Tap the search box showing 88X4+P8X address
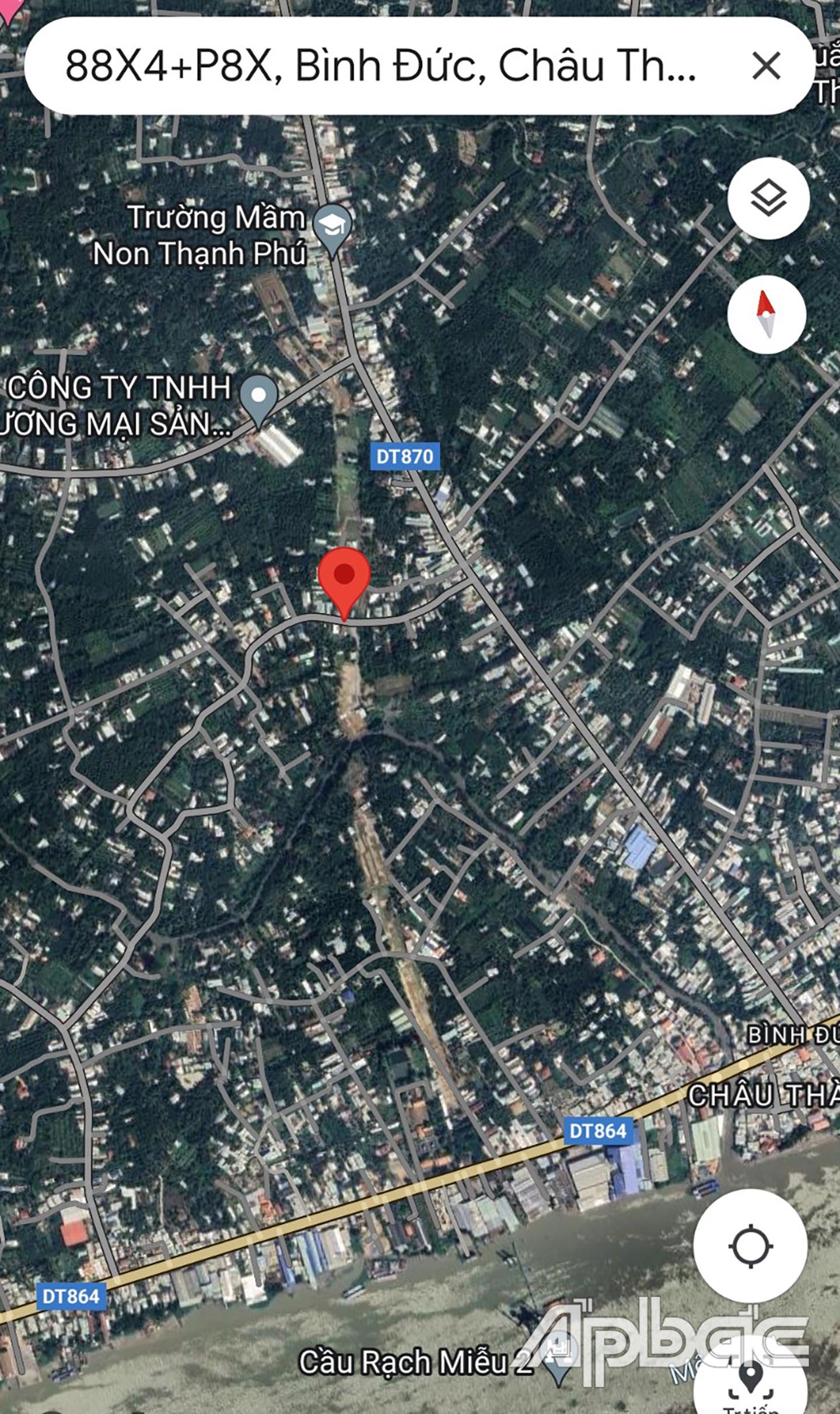This screenshot has width=840, height=1414. click(379, 65)
